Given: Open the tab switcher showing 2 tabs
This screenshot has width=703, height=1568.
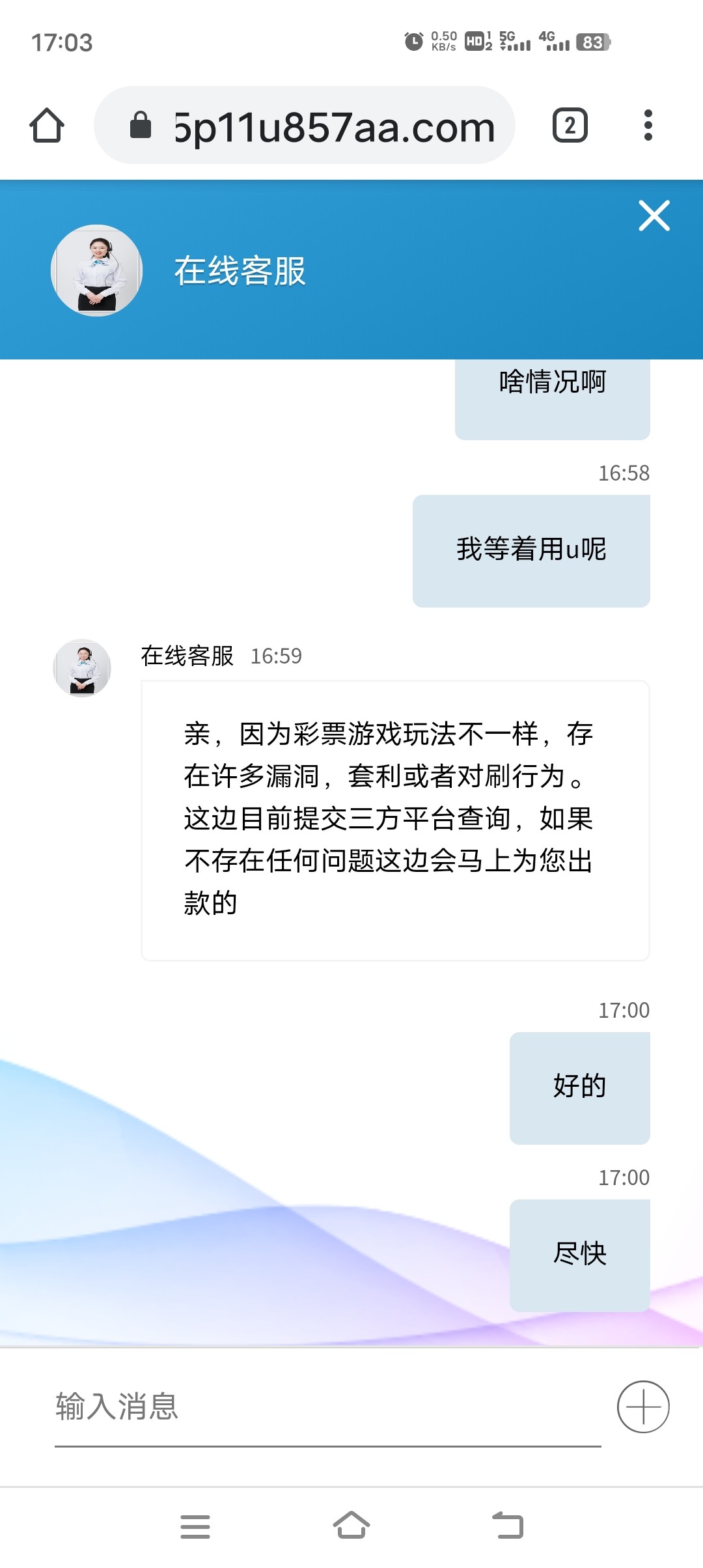Looking at the screenshot, I should coord(570,126).
